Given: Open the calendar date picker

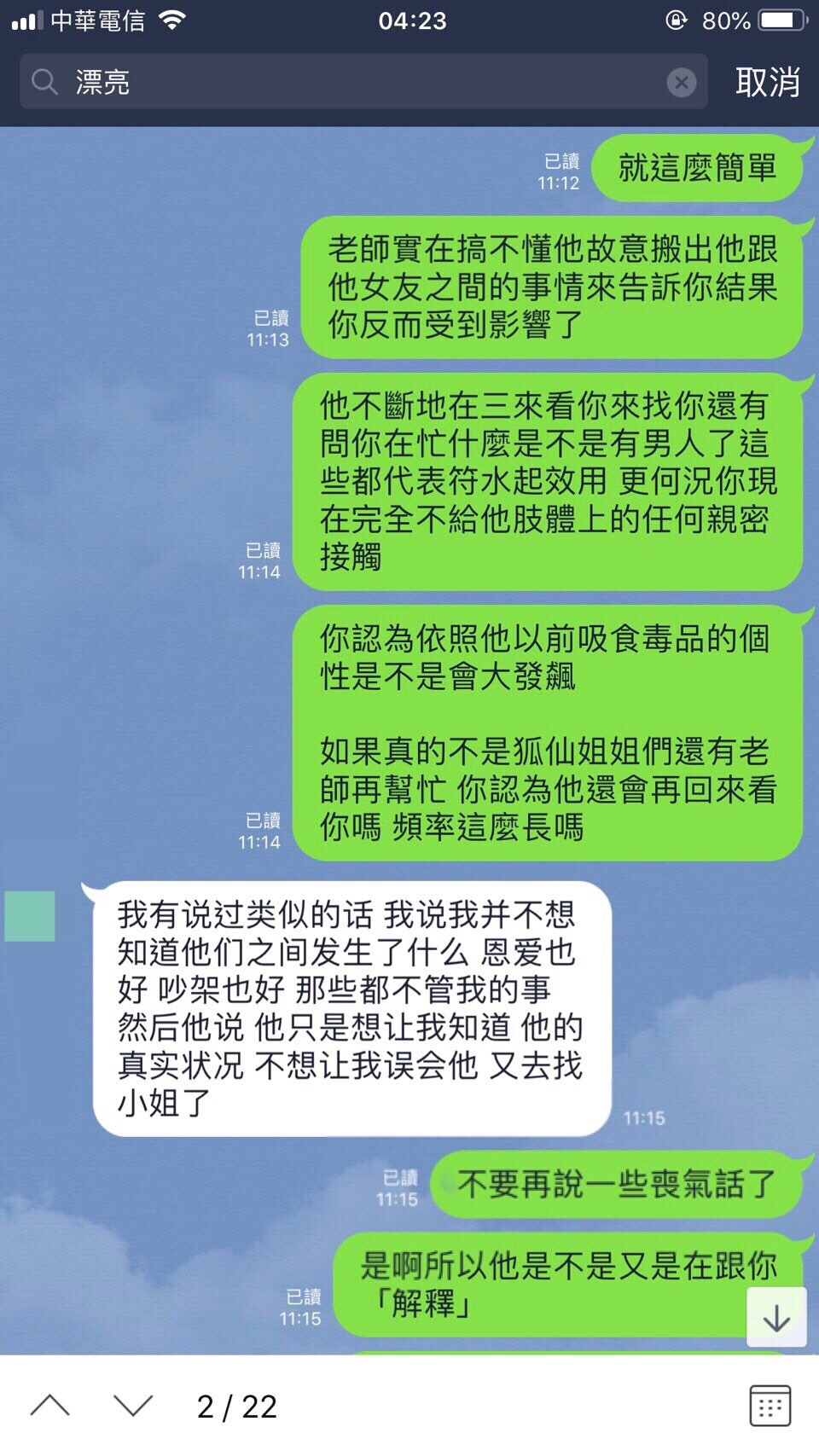Looking at the screenshot, I should tap(770, 1406).
